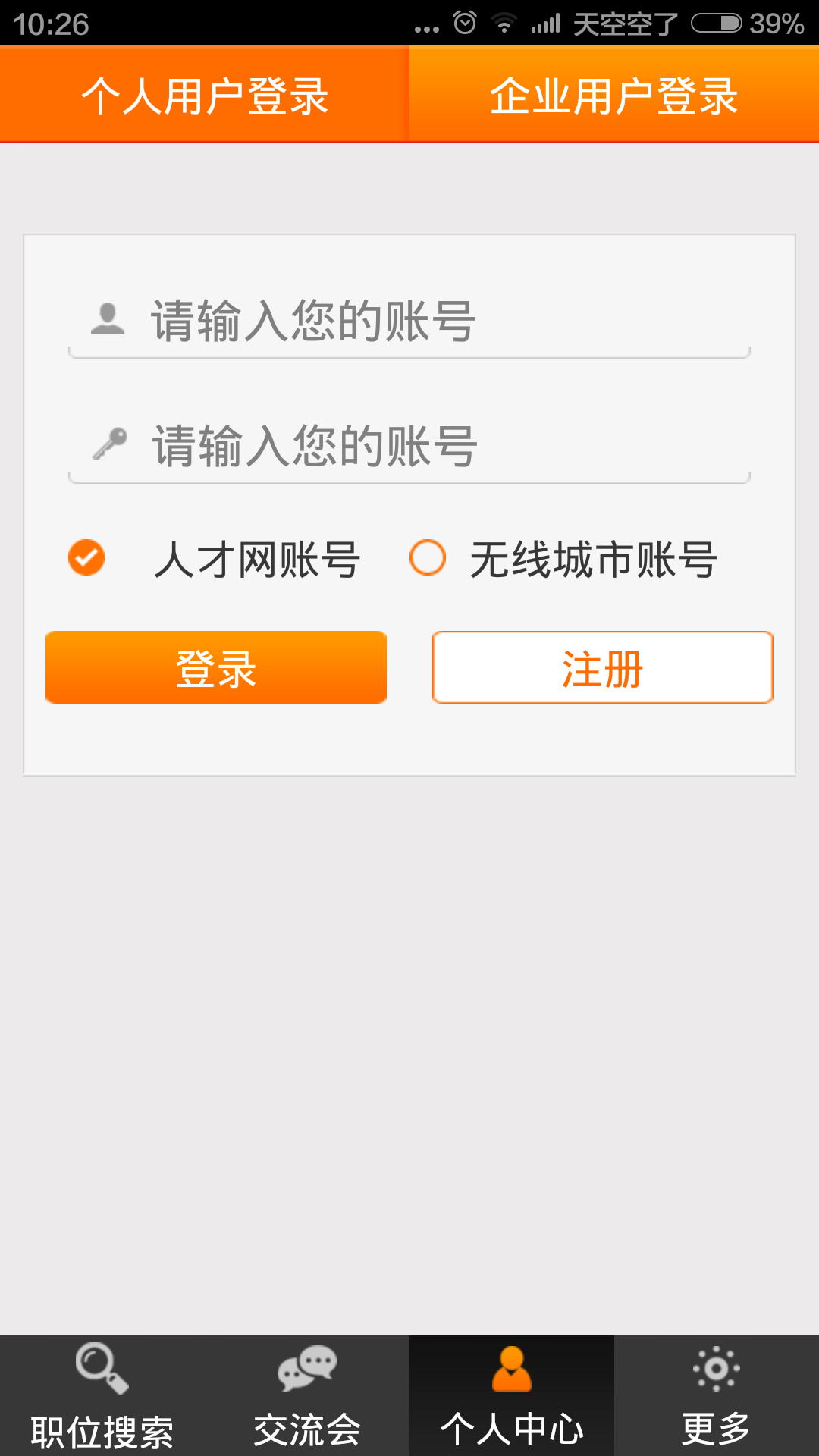Open the 交流会 tab
The height and width of the screenshot is (1456, 819).
[x=307, y=1396]
